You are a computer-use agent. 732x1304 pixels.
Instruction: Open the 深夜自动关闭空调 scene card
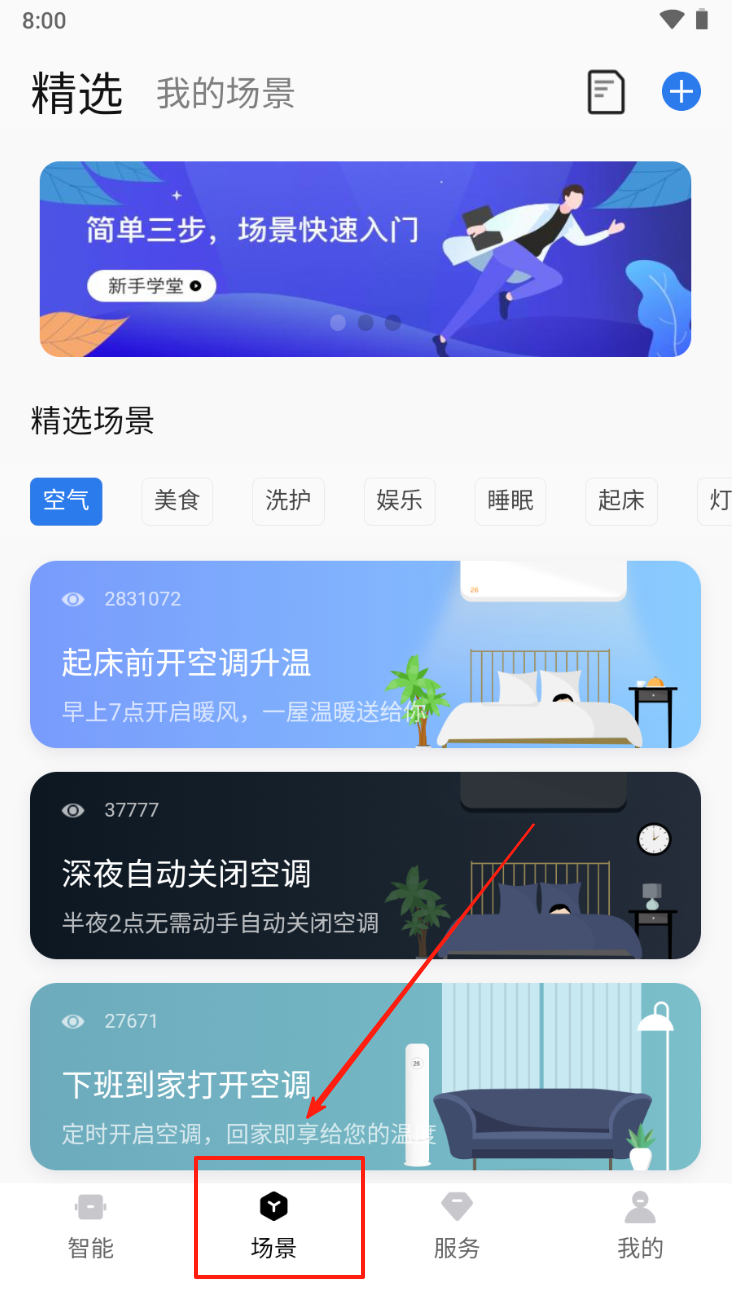(x=365, y=865)
